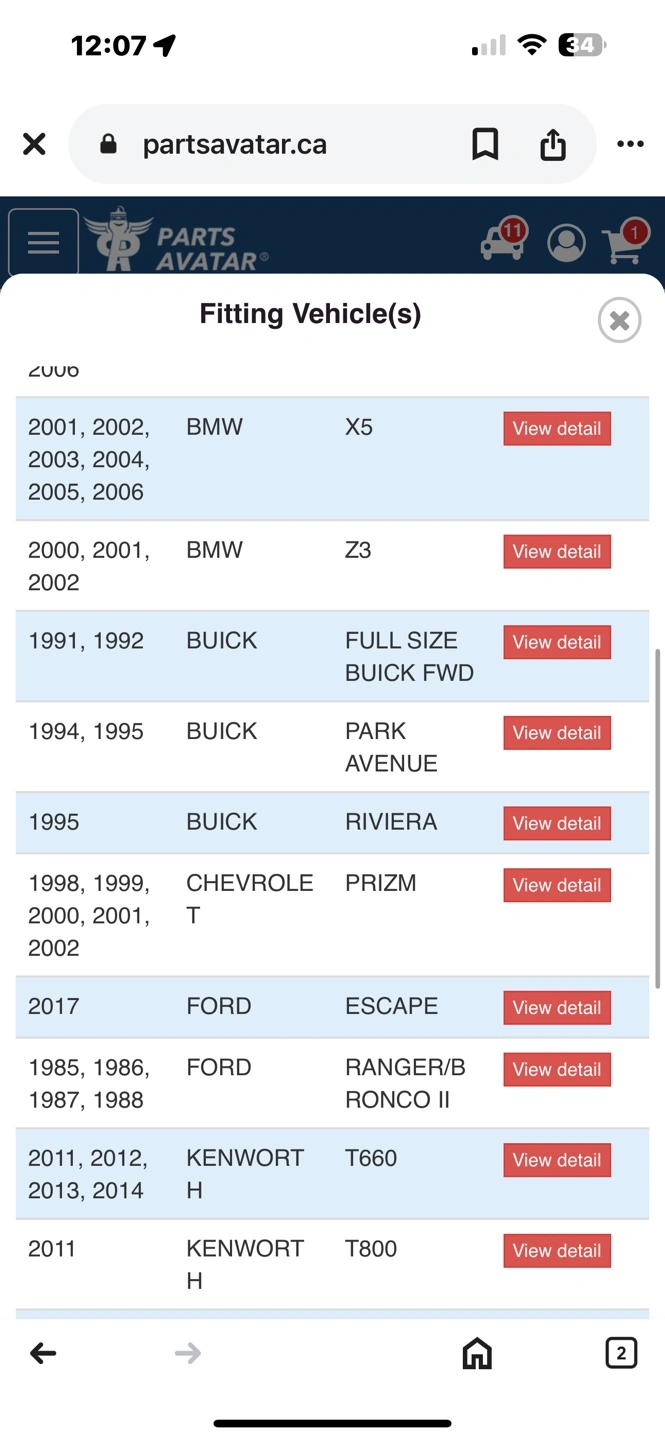View detail for Buick Full Size FWD
665x1440 pixels.
557,642
